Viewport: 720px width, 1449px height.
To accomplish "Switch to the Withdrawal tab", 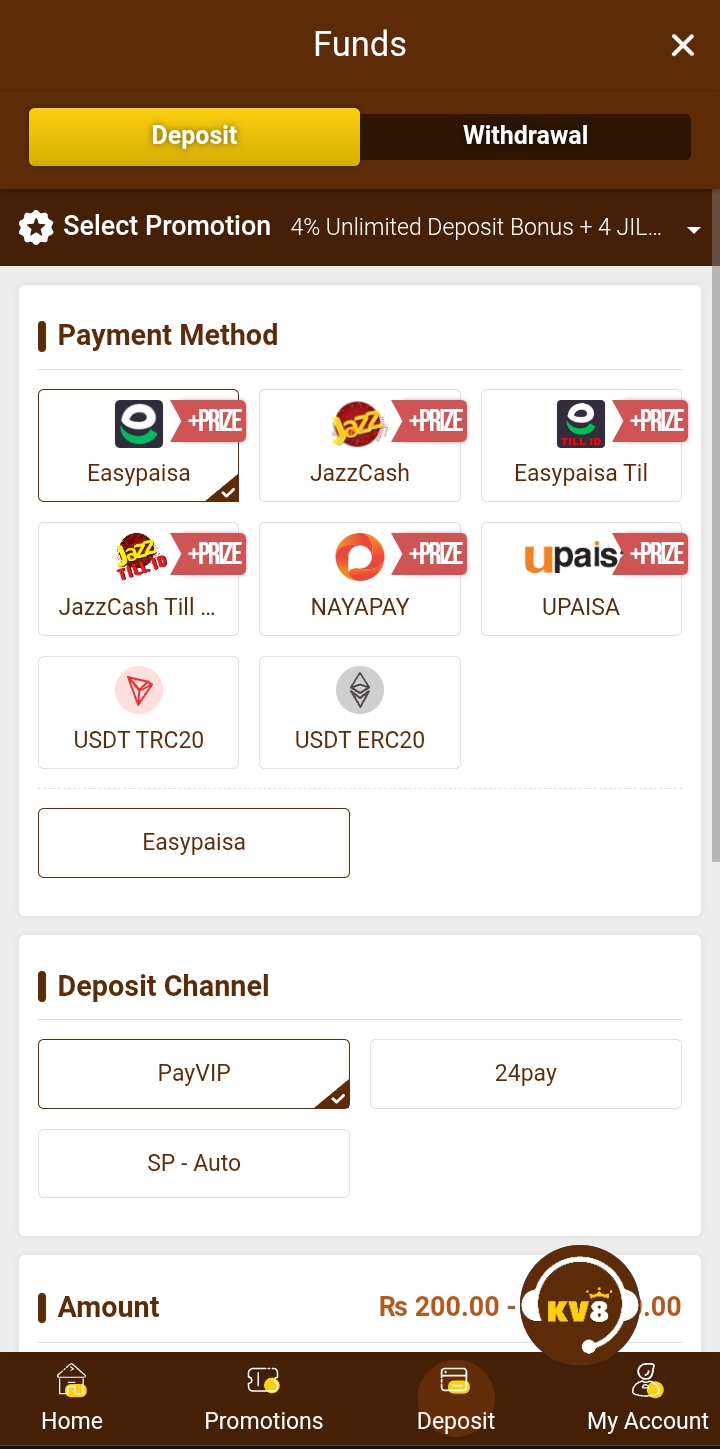I will (525, 136).
